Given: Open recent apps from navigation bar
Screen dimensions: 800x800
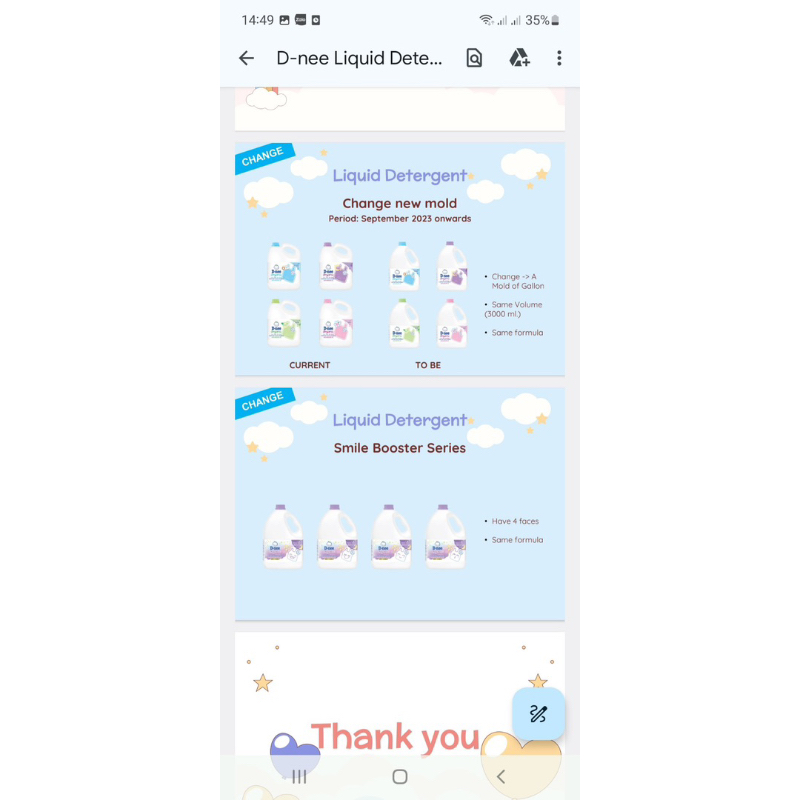Looking at the screenshot, I should coord(299,776).
